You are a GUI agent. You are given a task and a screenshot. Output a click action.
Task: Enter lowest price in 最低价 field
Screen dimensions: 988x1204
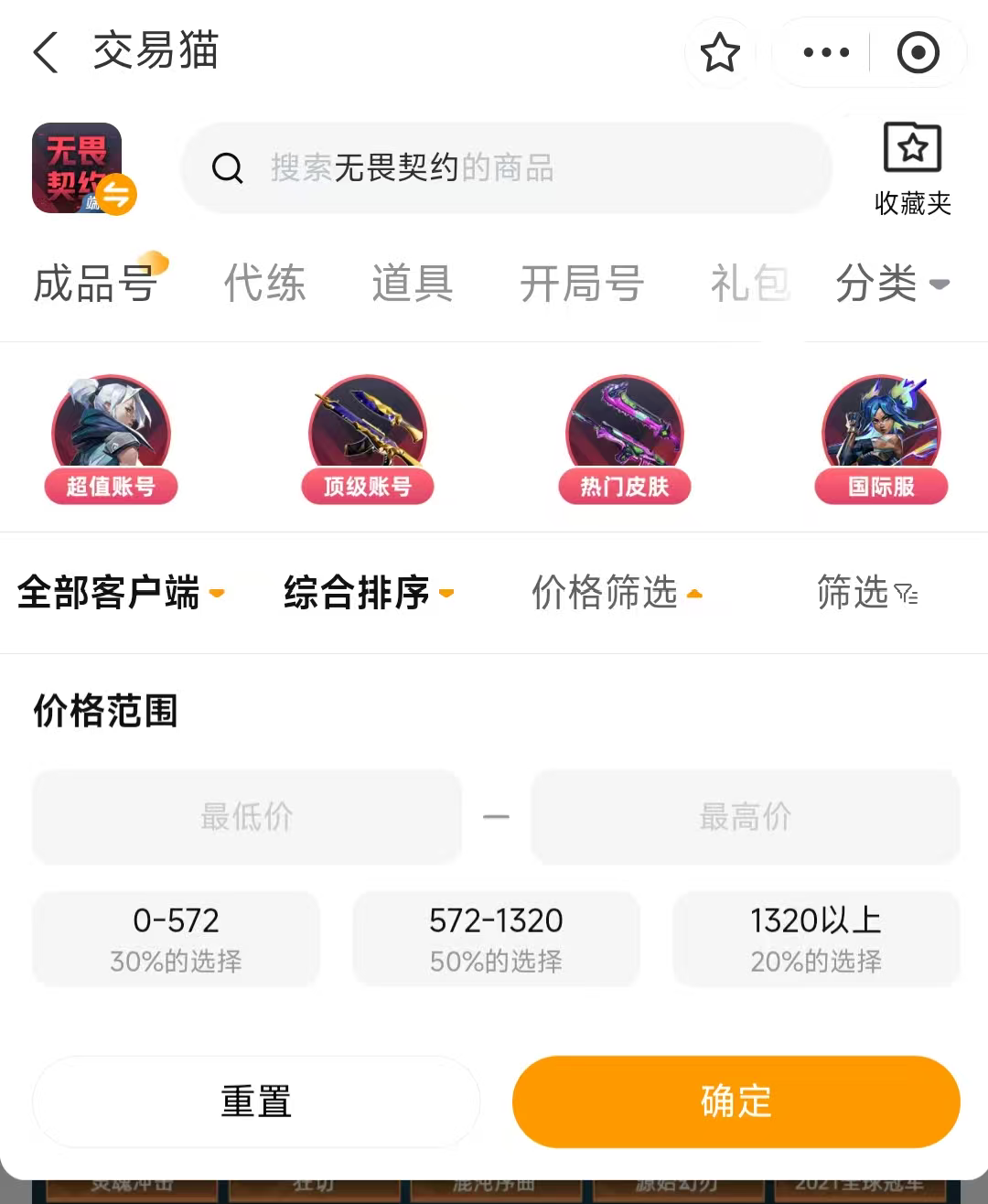click(x=247, y=816)
